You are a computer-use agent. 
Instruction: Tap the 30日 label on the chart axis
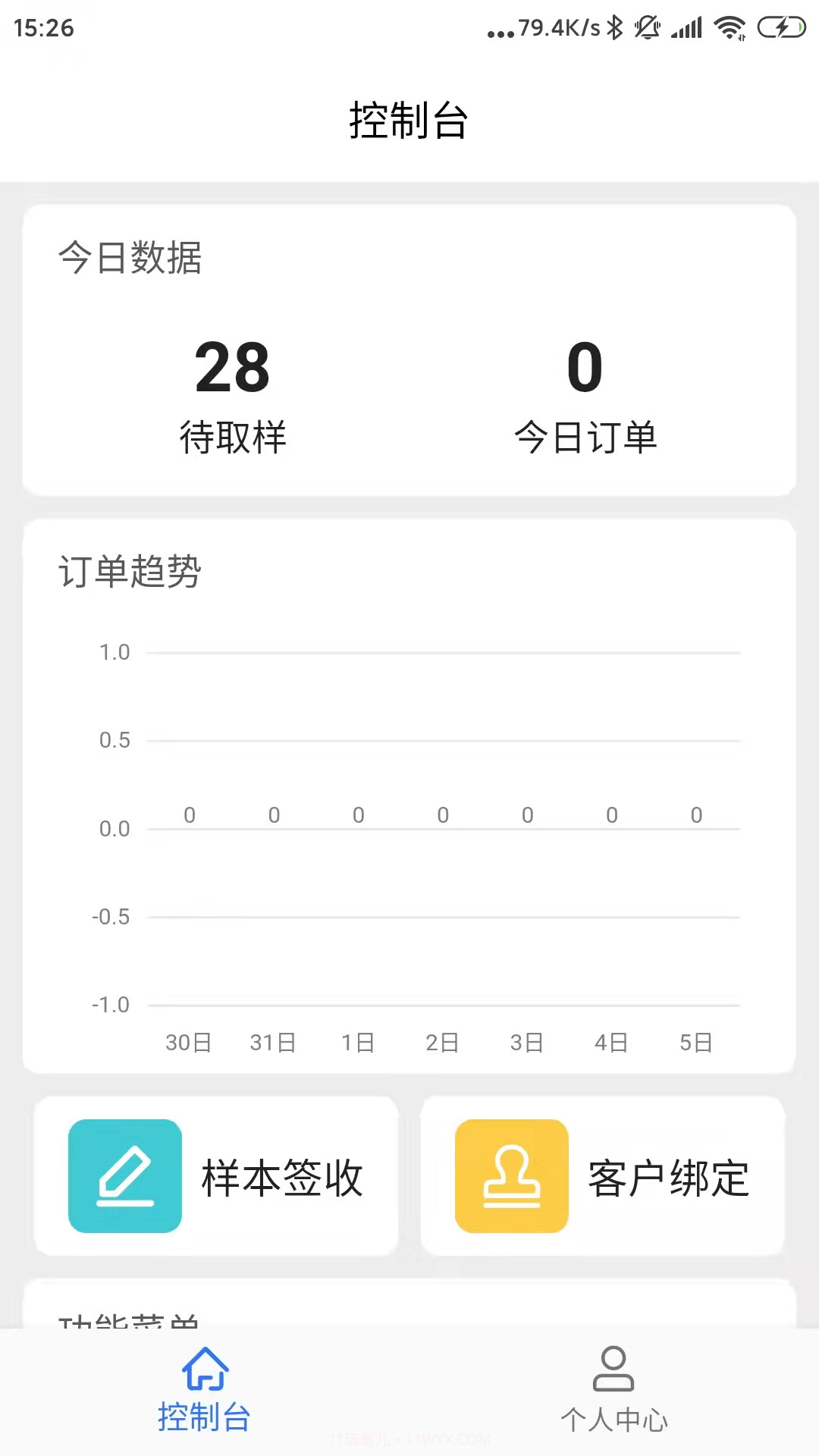click(188, 1043)
